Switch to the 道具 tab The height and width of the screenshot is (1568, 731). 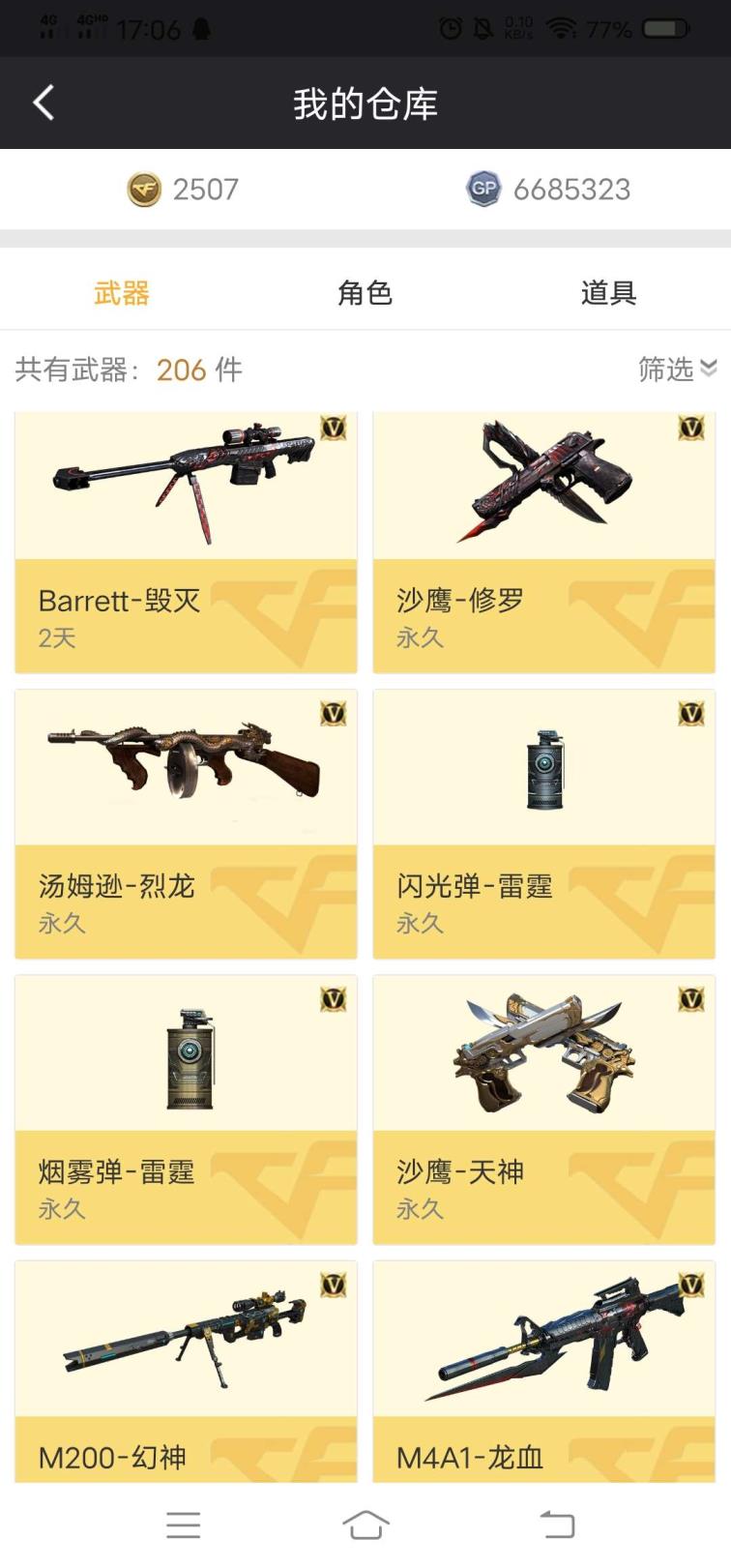click(x=608, y=292)
